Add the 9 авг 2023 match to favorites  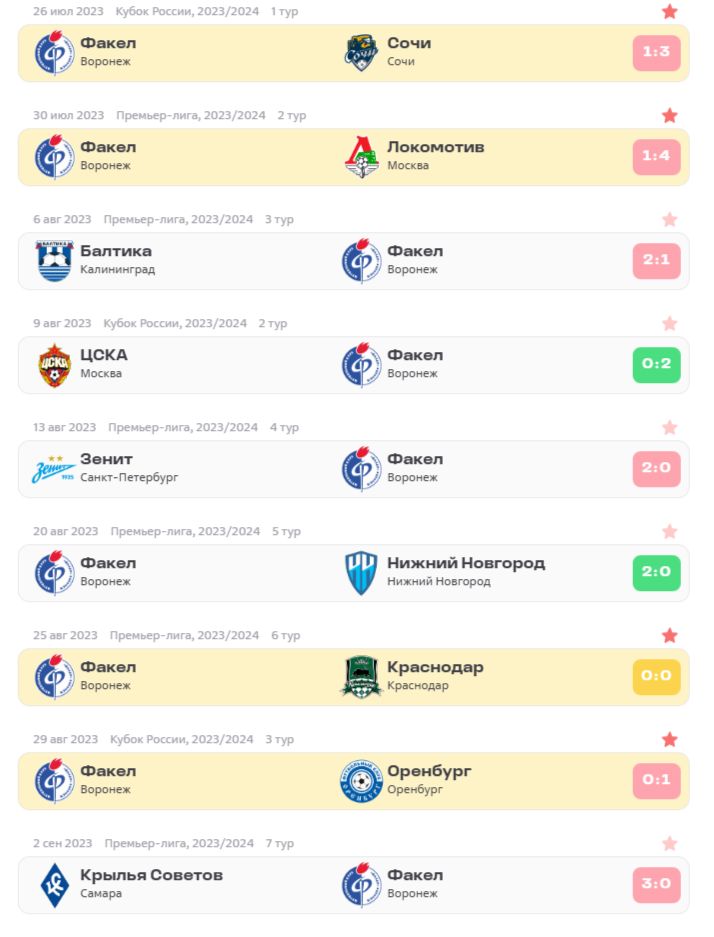pos(669,324)
